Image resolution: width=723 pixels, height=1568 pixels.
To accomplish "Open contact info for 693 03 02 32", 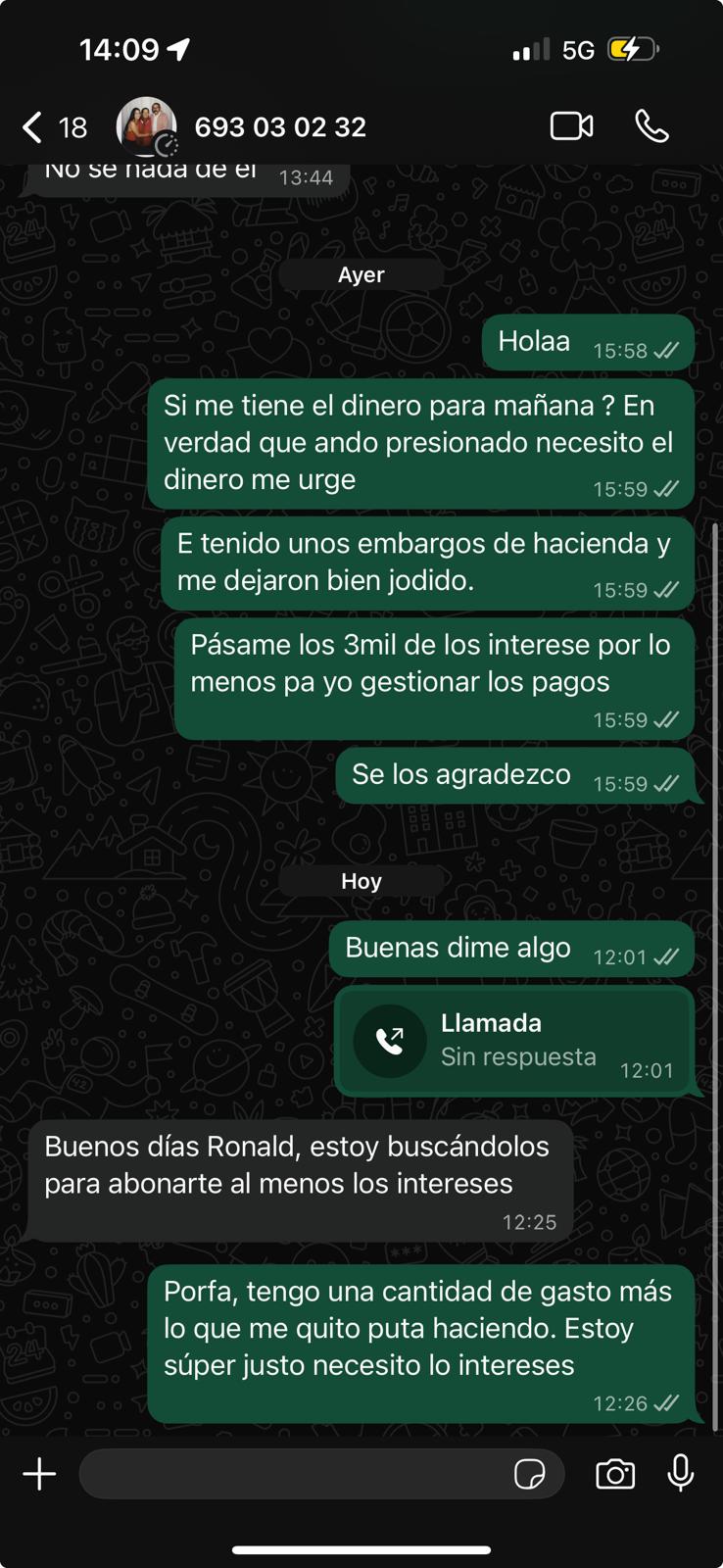I will tap(279, 126).
